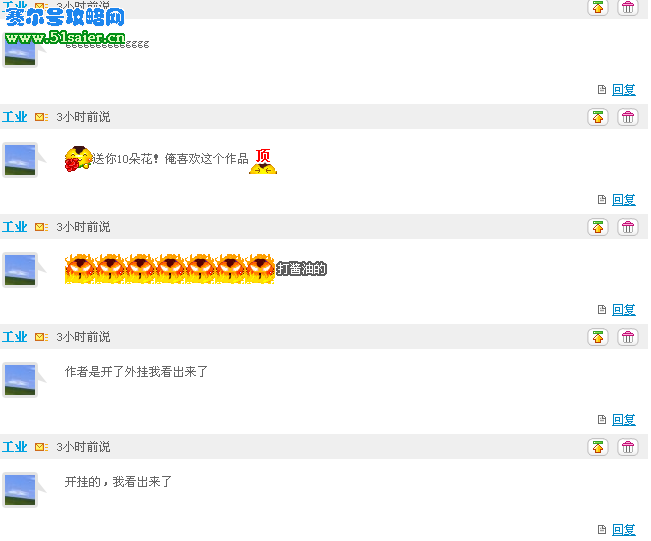This screenshot has width=651, height=541.
Task: Delete the "送你10朵花" comment
Action: pos(628,117)
